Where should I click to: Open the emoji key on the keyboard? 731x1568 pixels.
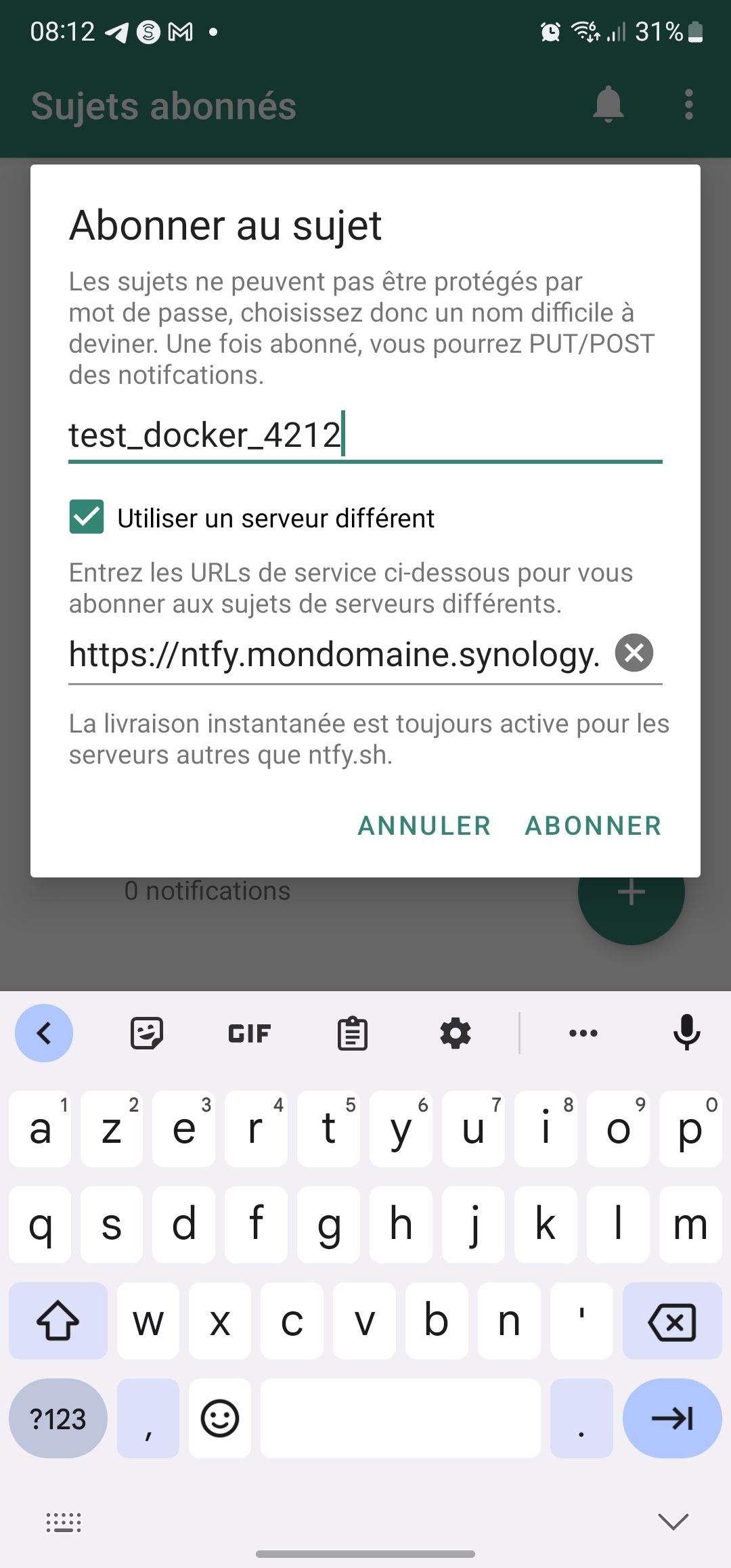(x=220, y=1418)
